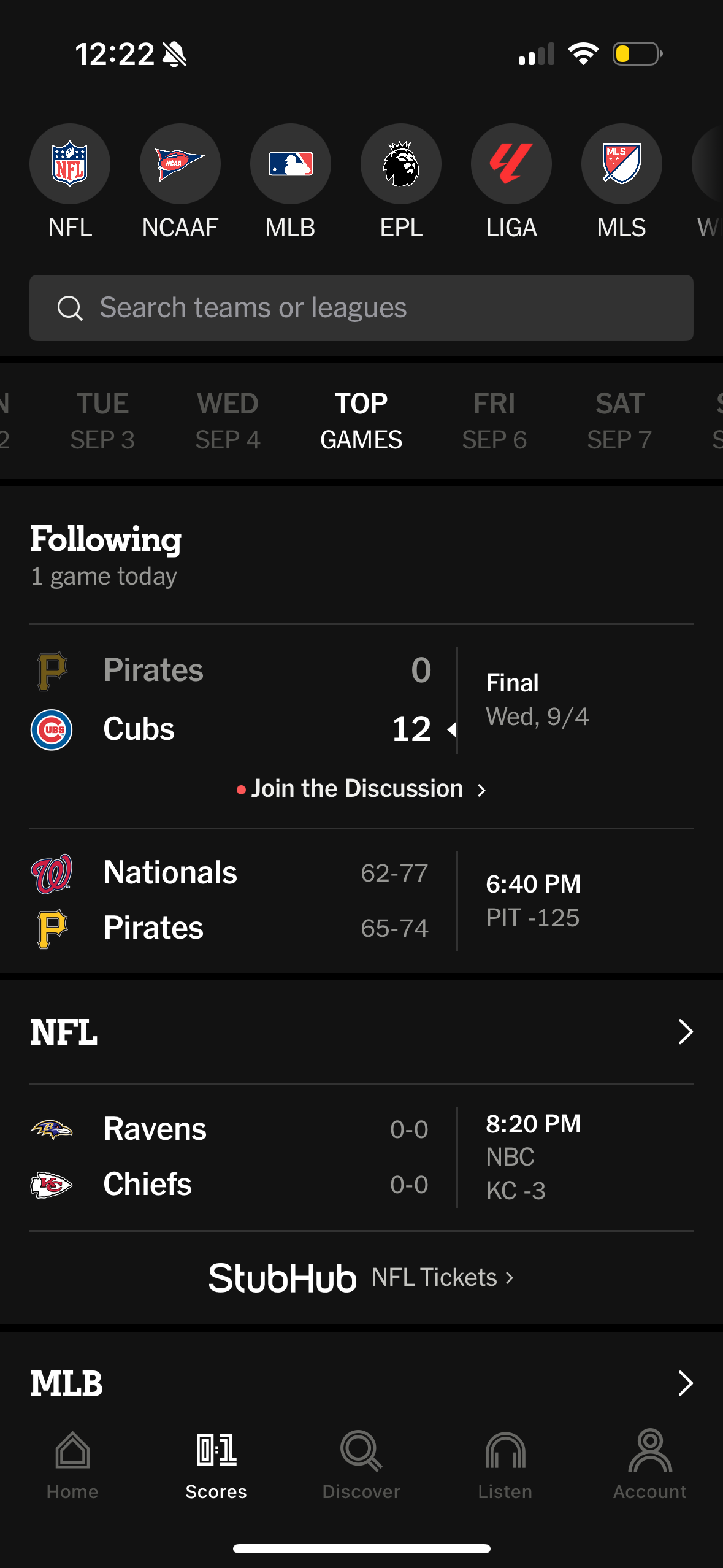Select the TOP GAMES tab
The width and height of the screenshot is (723, 1568).
click(x=361, y=420)
